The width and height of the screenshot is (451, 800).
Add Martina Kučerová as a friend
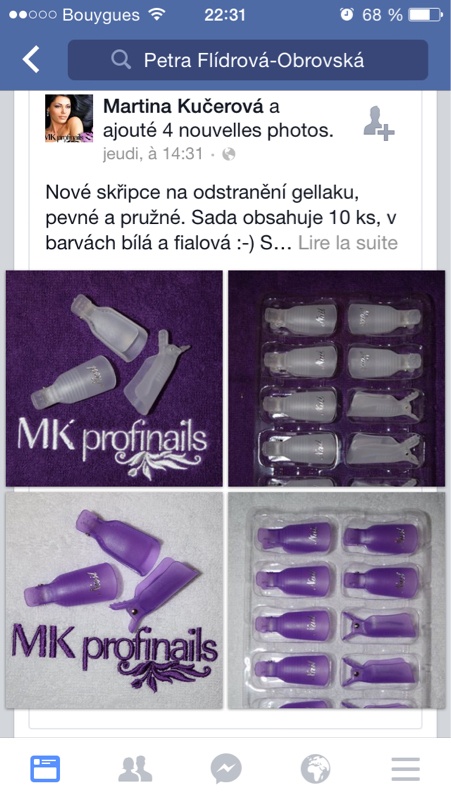tap(379, 122)
